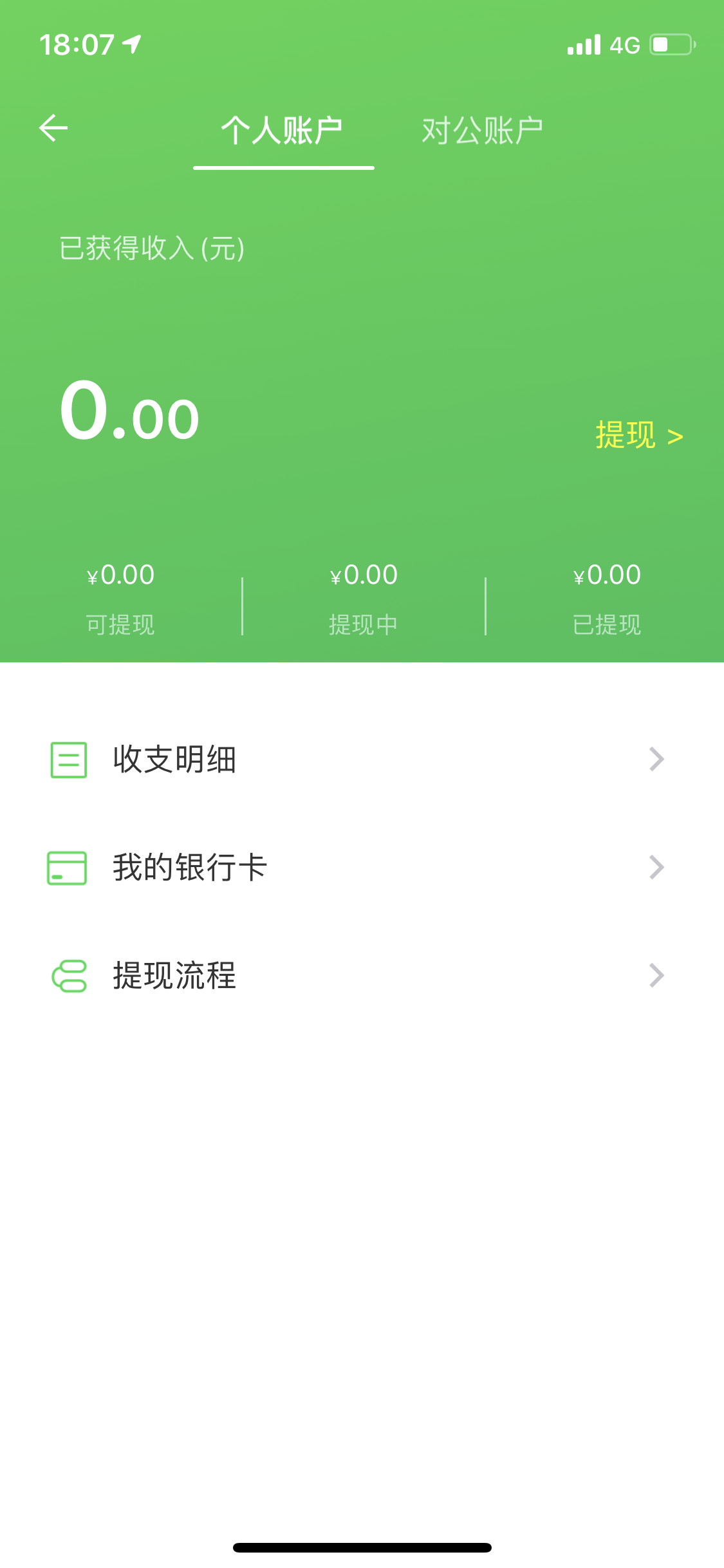Select the 收支明细 document icon

68,760
